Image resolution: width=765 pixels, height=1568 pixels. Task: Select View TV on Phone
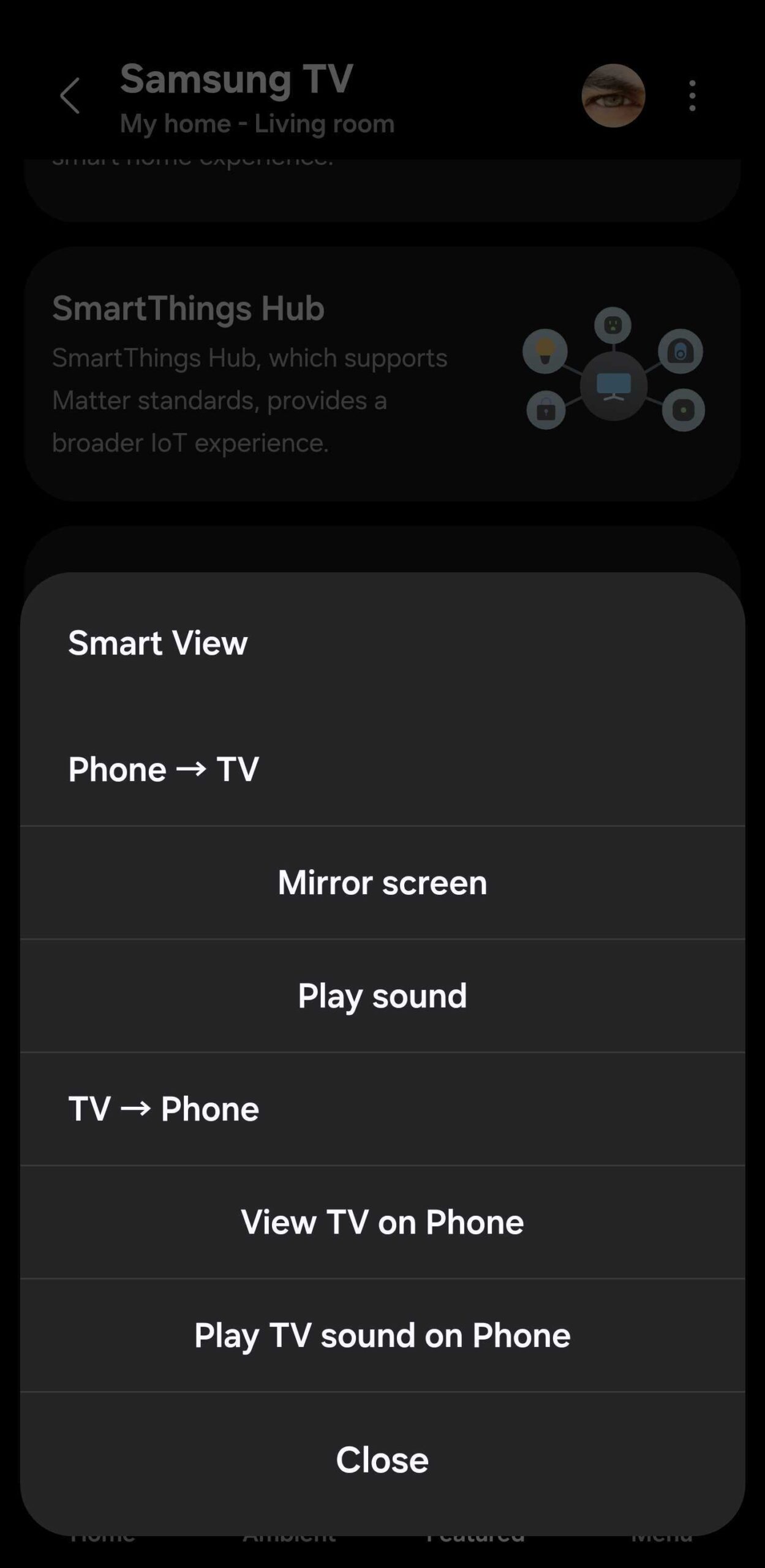(382, 1222)
